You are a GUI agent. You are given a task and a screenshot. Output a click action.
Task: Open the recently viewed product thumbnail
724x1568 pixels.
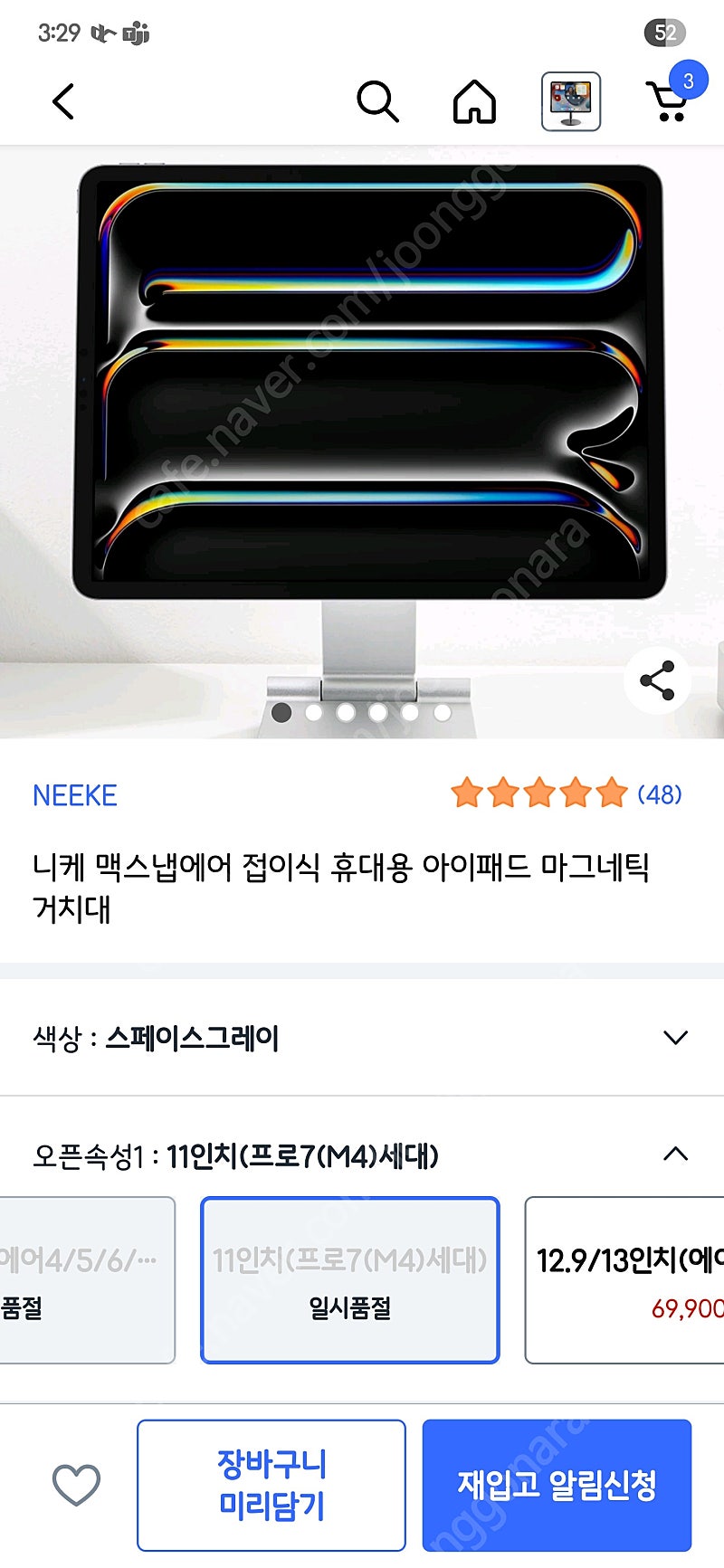pos(571,101)
